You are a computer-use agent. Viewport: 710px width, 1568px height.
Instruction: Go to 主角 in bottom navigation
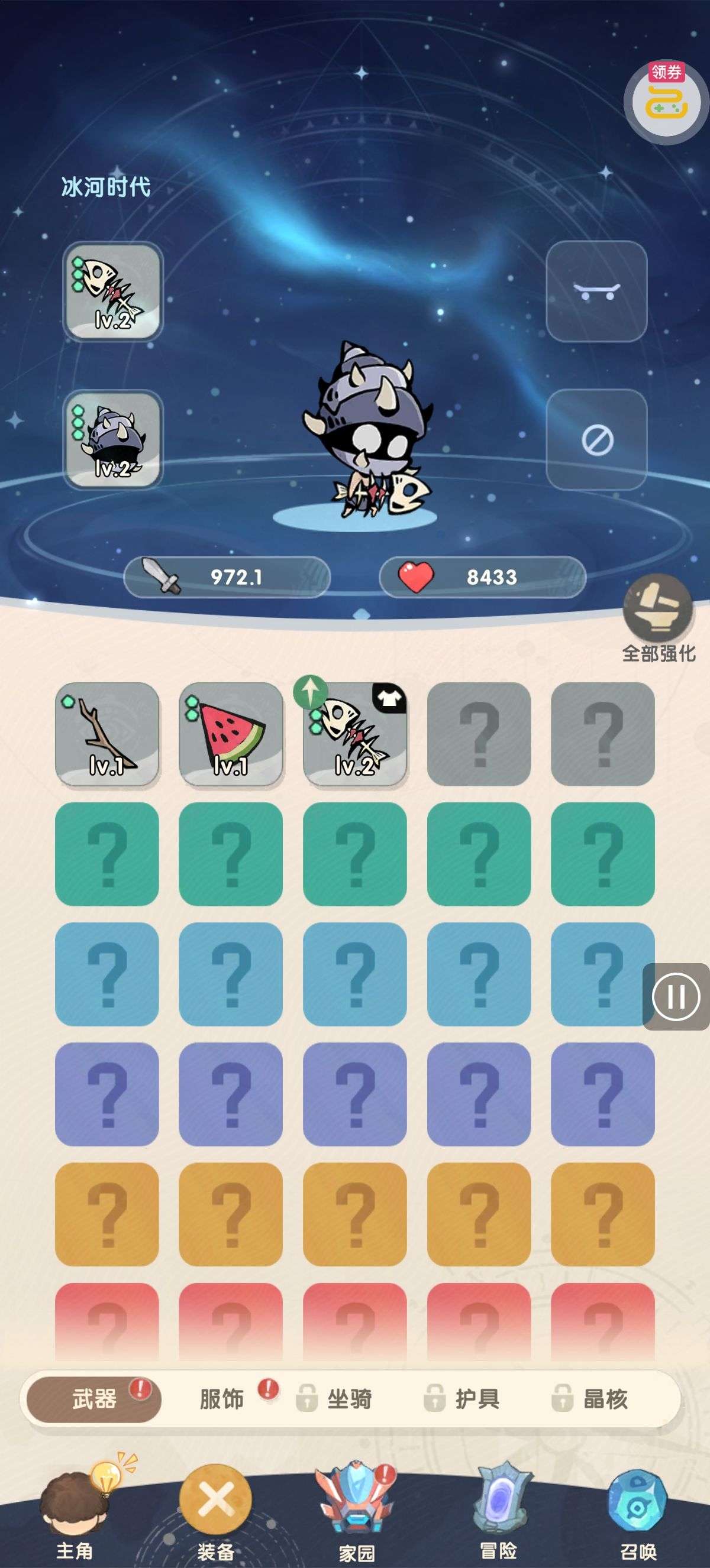point(75,1514)
